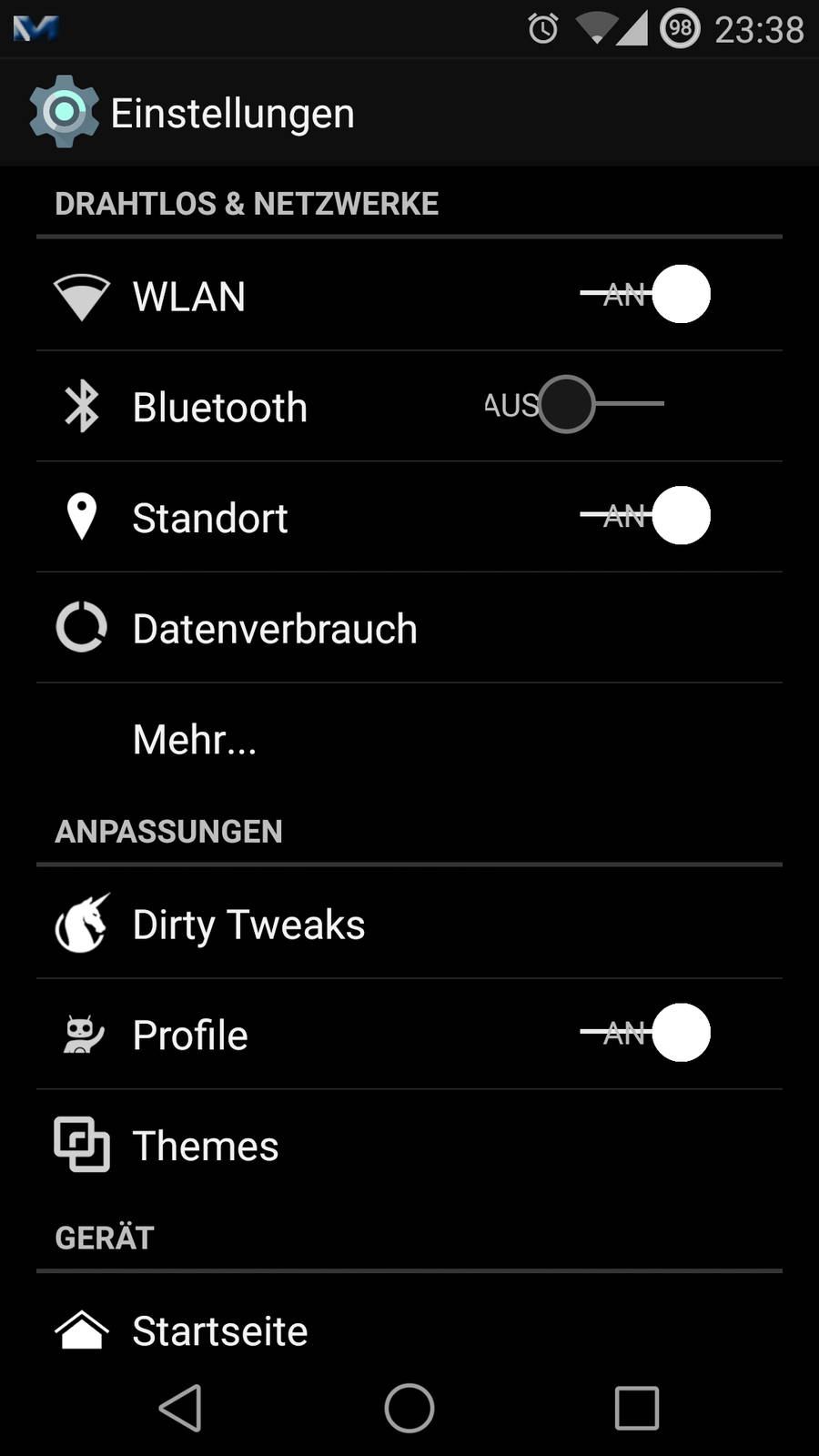
Task: Disable the Standort location switch
Action: (x=646, y=516)
